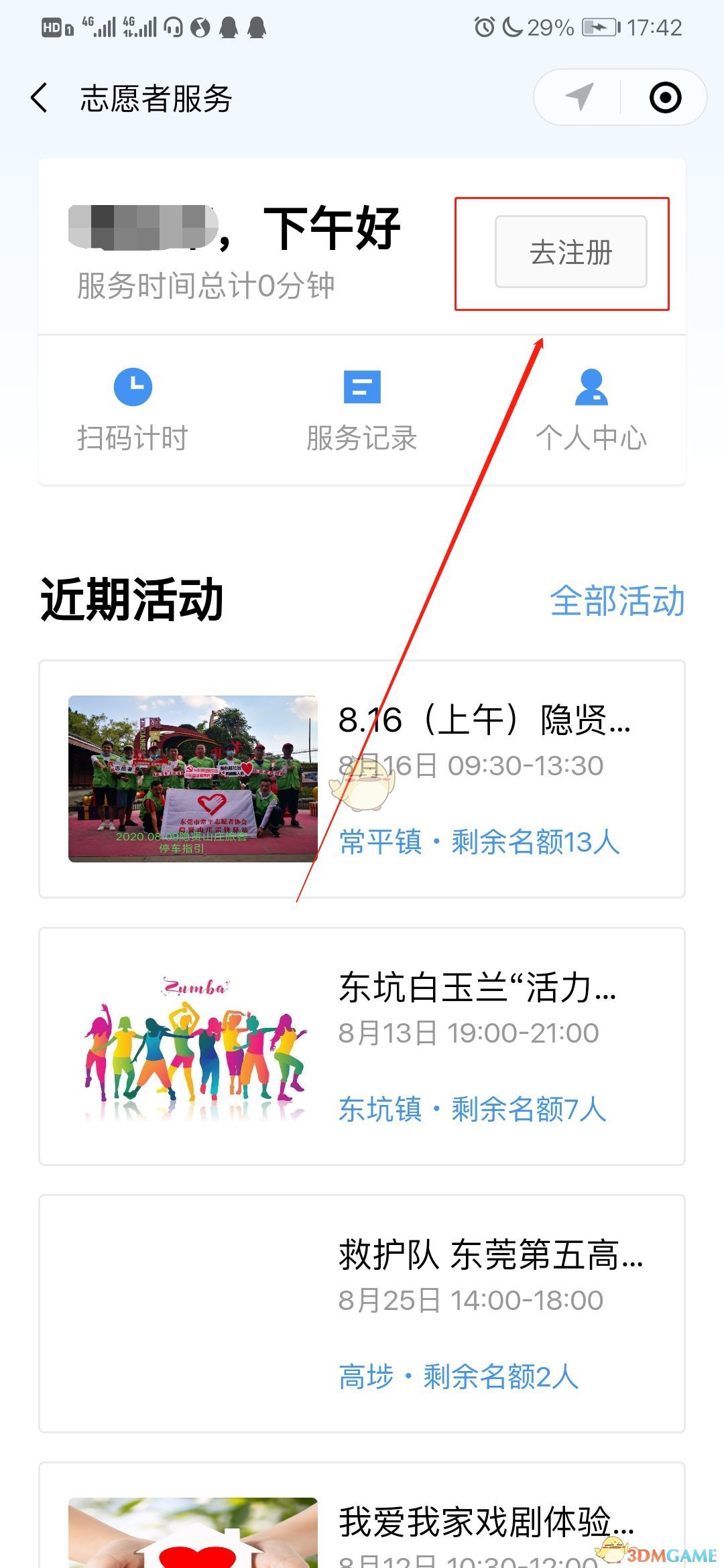Select the 扫码计时 clock icon
Image resolution: width=724 pixels, height=1568 pixels.
[x=132, y=387]
